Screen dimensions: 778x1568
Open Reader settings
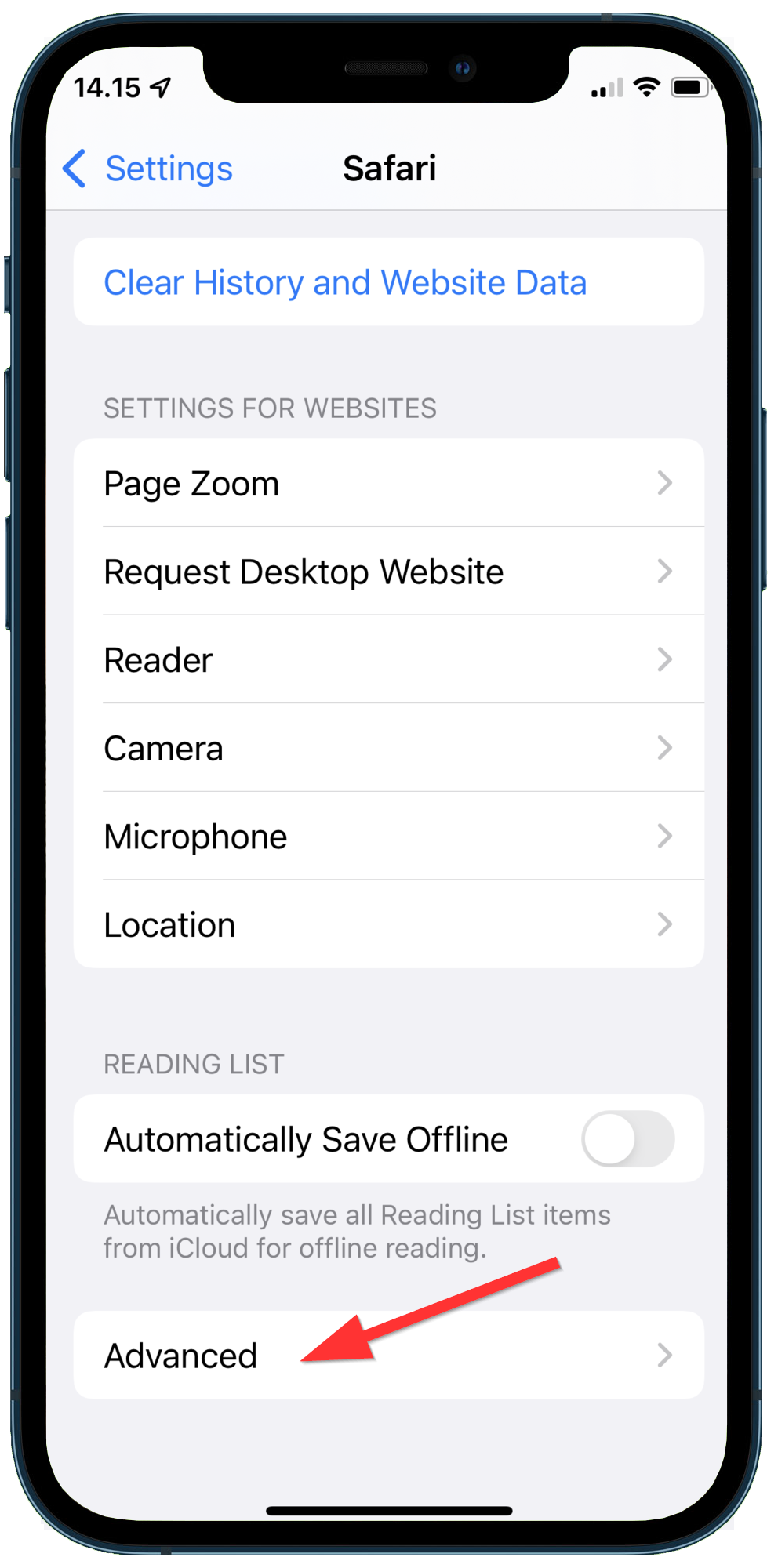pyautogui.click(x=389, y=660)
